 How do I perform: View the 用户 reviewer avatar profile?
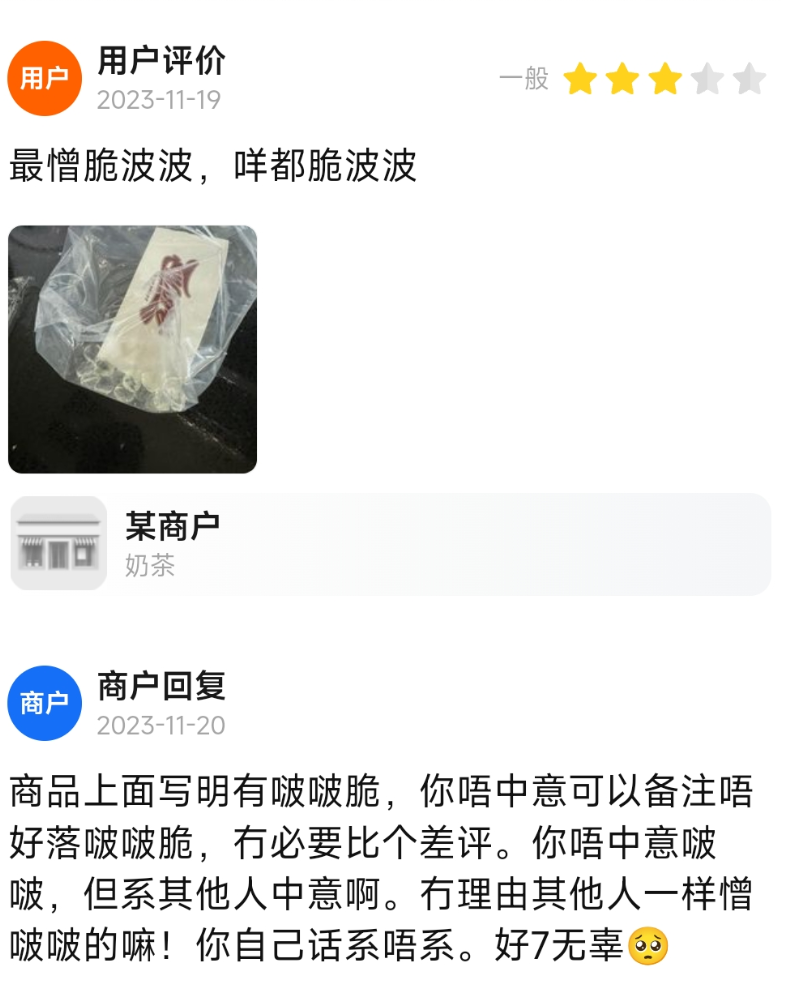point(44,78)
